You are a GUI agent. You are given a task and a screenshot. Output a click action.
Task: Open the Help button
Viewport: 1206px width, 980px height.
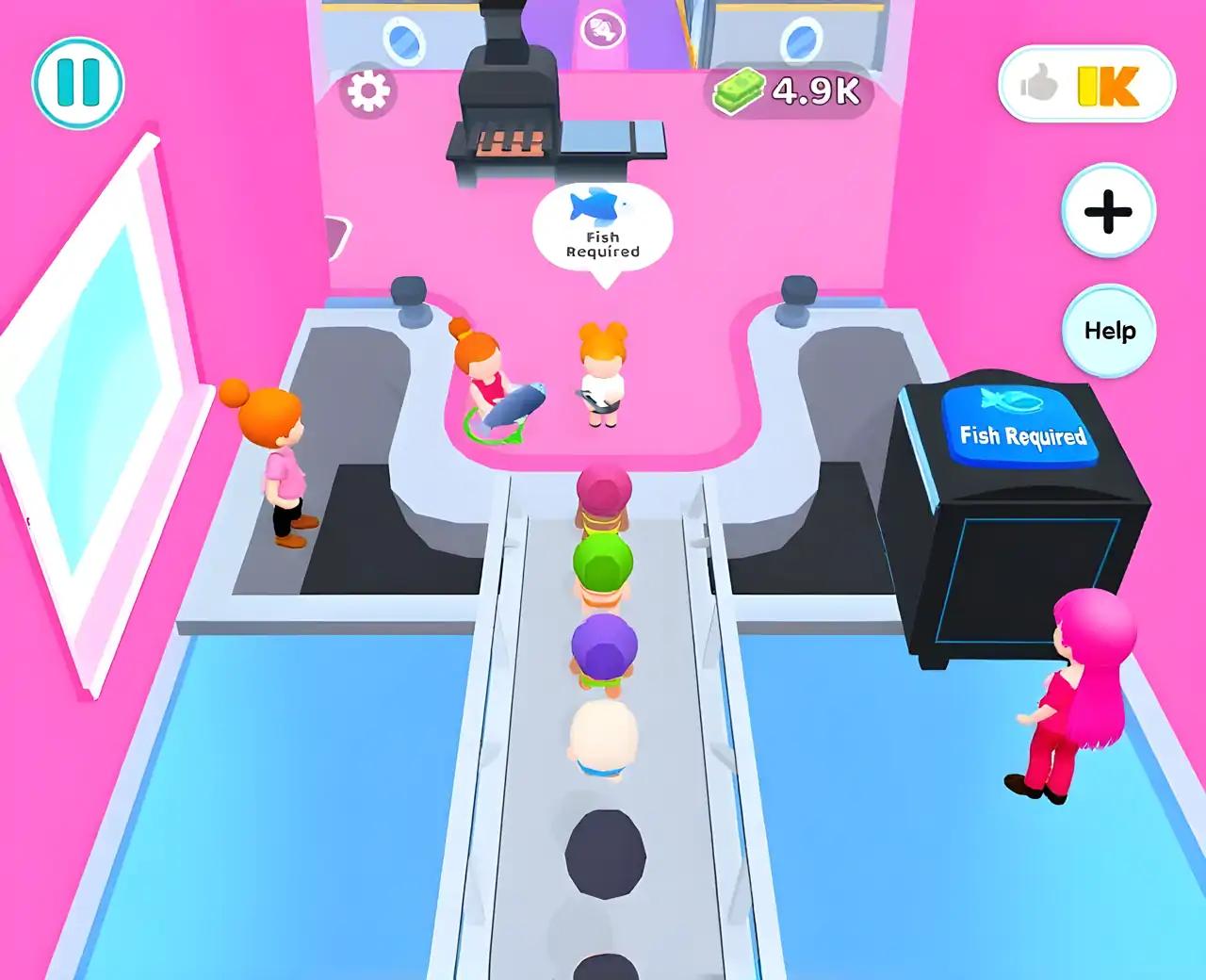[x=1109, y=331]
